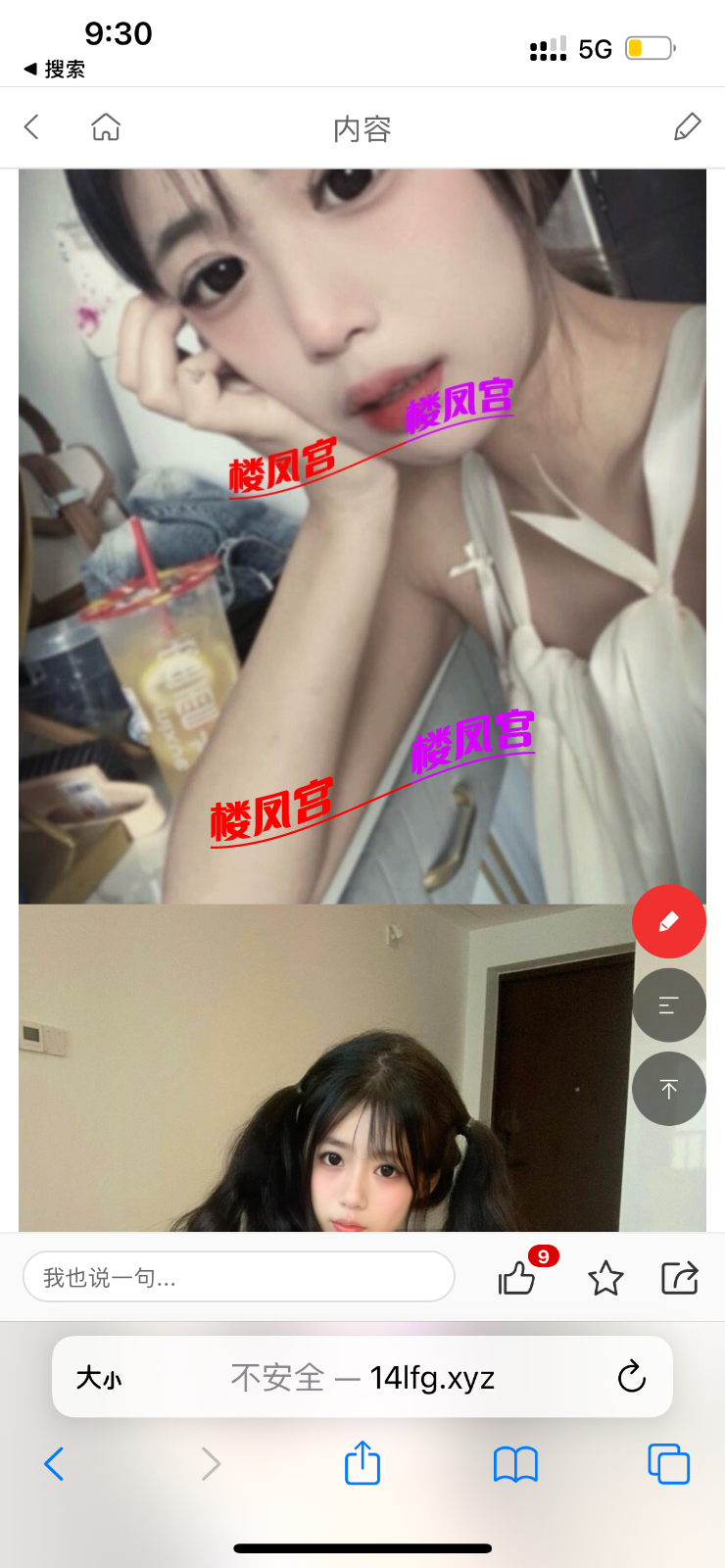Open Safari's share sheet
Screen dimensions: 725x1568
362,1464
